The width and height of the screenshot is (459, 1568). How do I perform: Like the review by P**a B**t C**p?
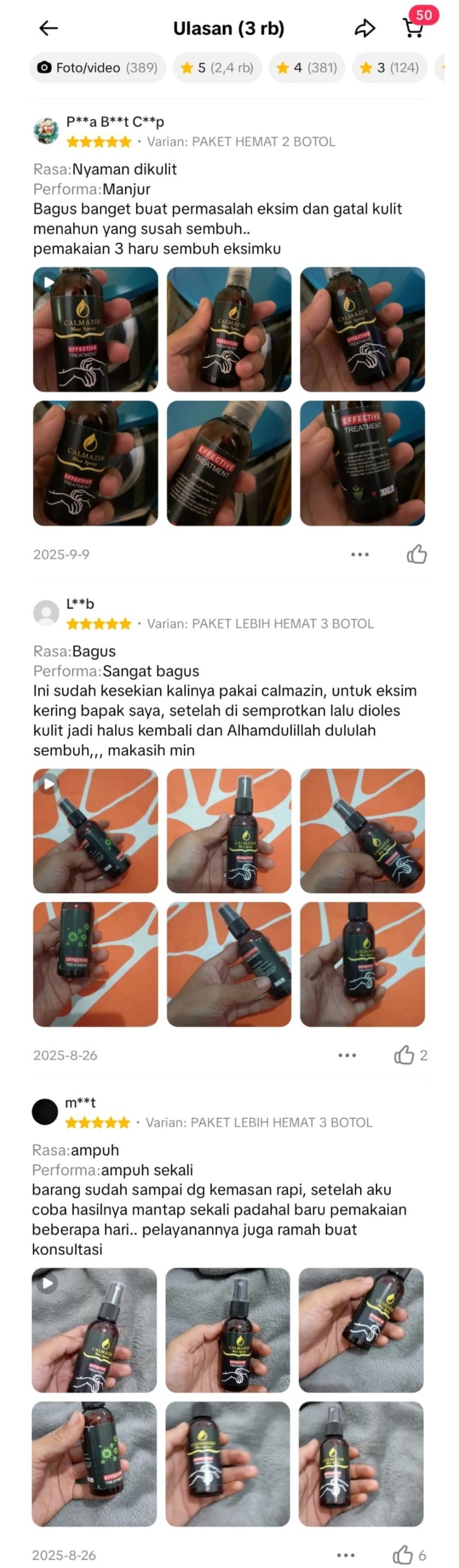click(417, 555)
